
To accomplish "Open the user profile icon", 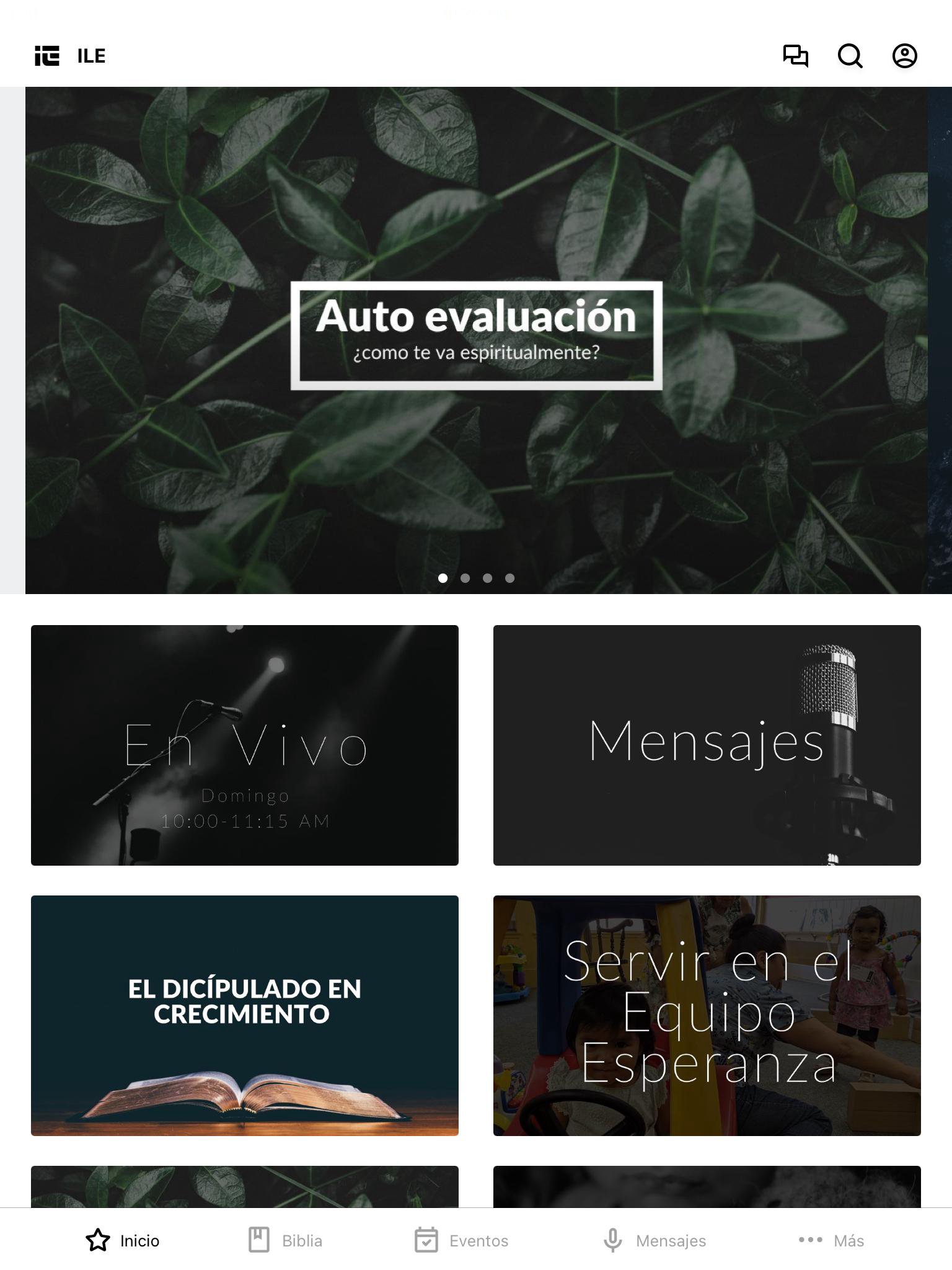I will tap(904, 56).
